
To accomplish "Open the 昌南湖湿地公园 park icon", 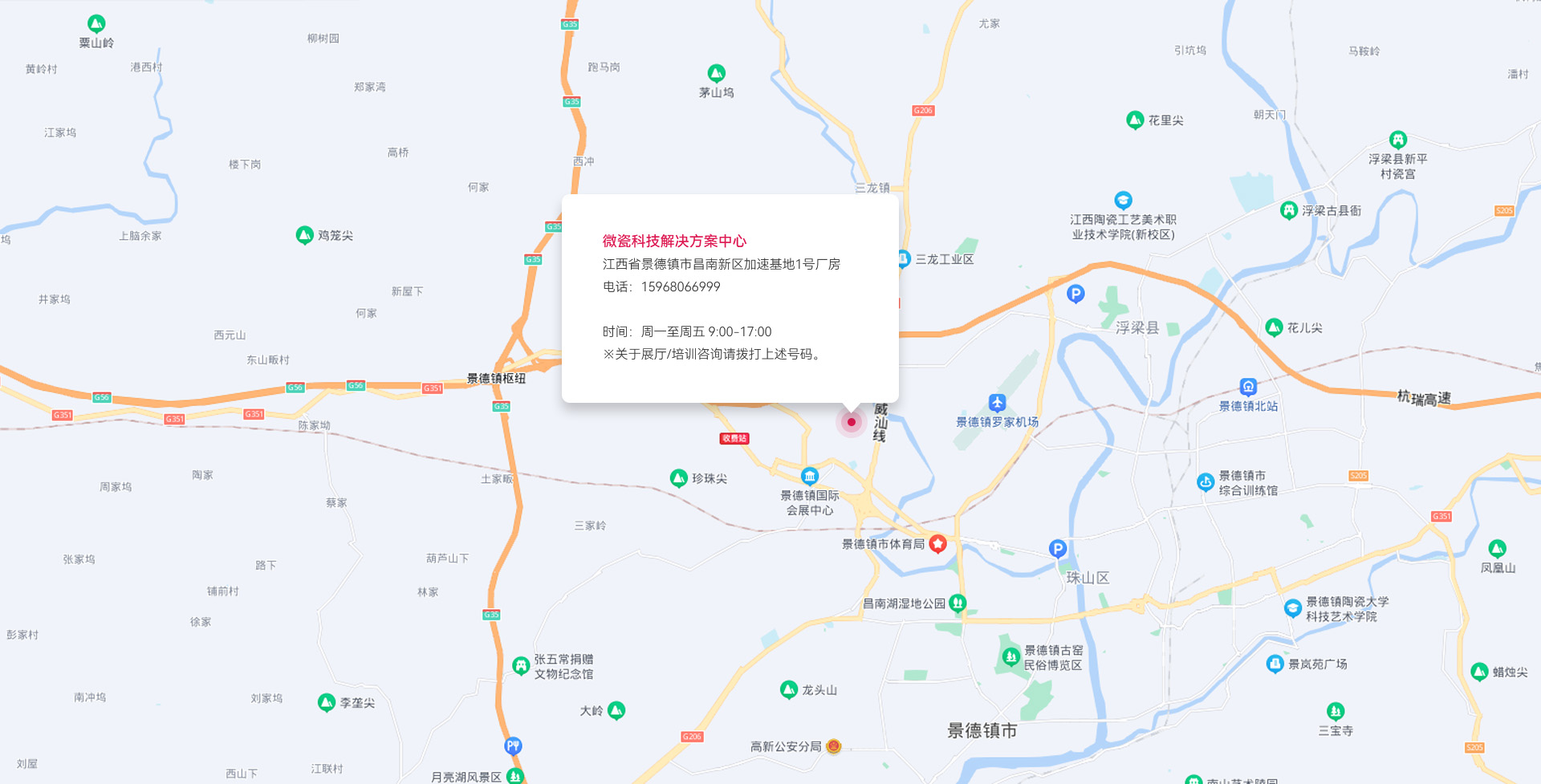I will click(x=958, y=603).
